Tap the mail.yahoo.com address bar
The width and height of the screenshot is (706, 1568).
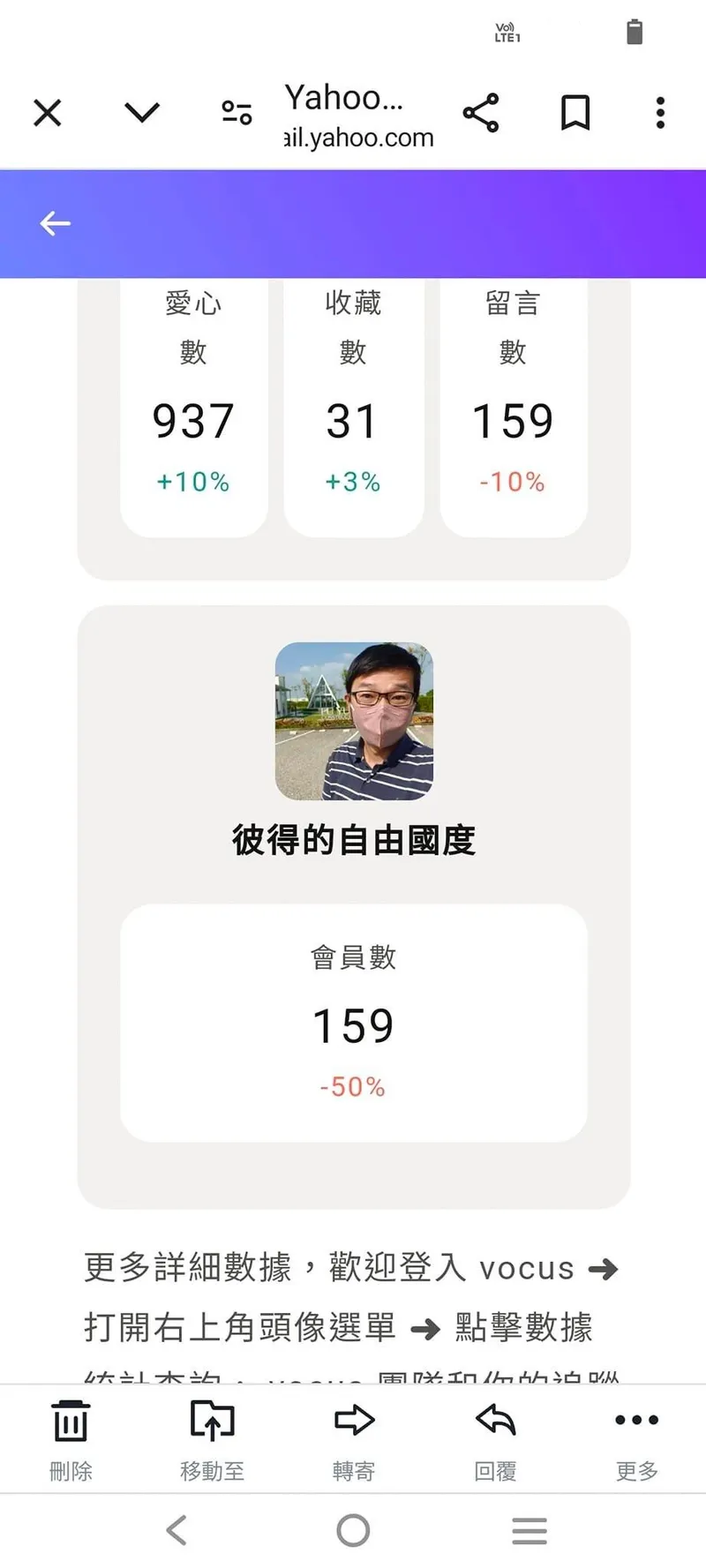pos(357,137)
